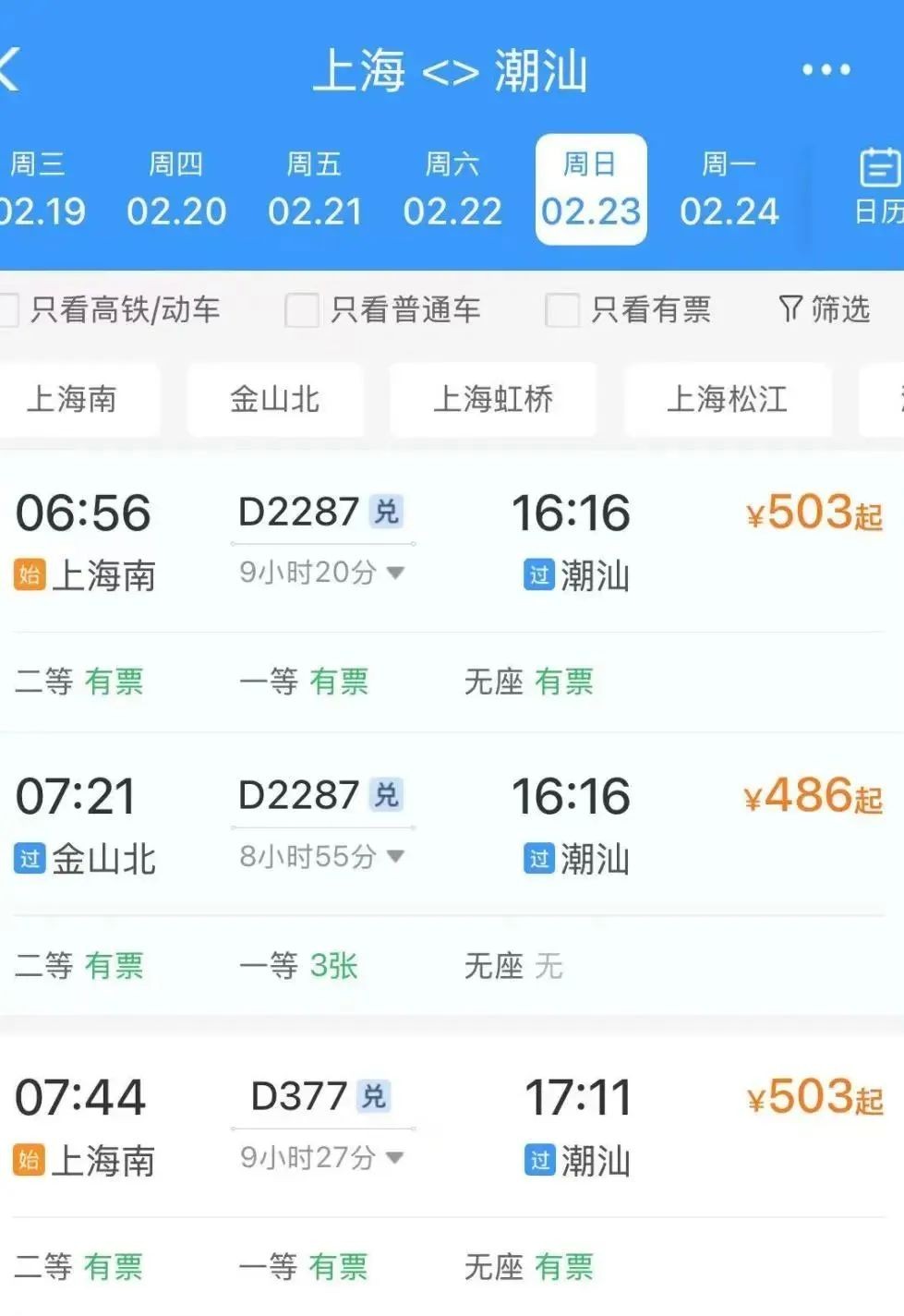Open the three-dot overflow menu
The image size is (904, 1316).
(826, 70)
